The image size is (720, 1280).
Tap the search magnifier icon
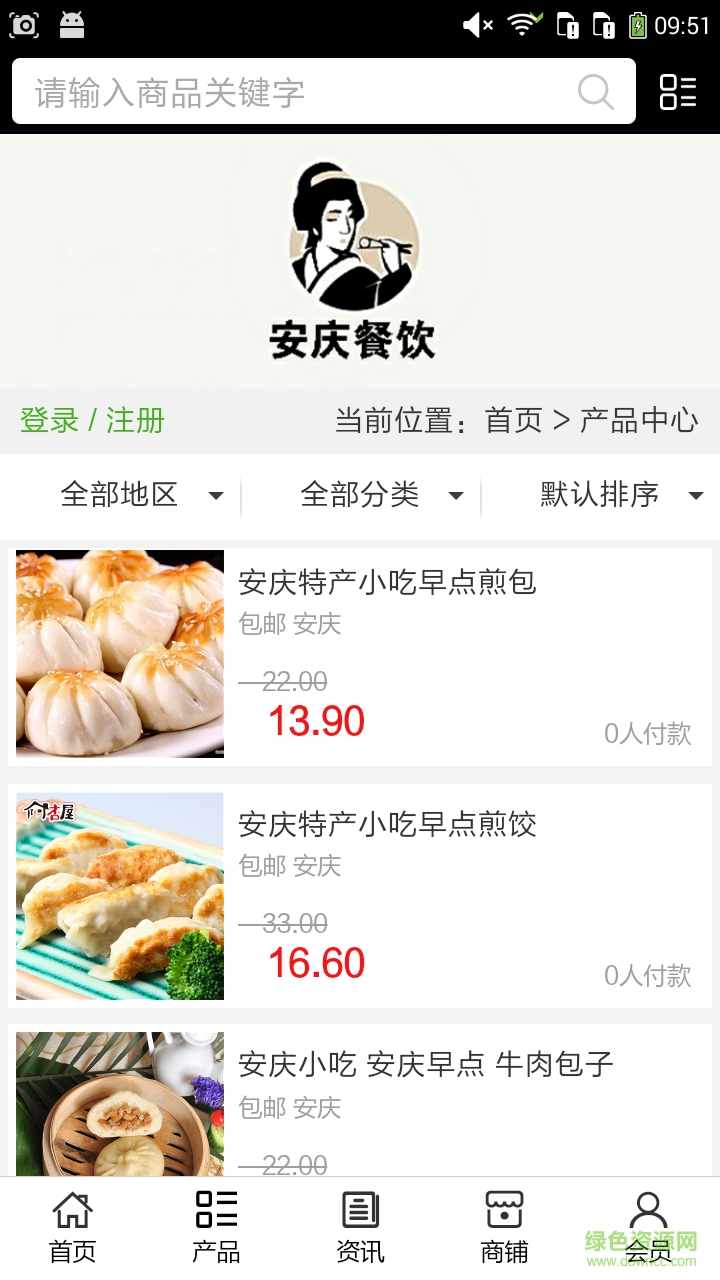pyautogui.click(x=595, y=92)
